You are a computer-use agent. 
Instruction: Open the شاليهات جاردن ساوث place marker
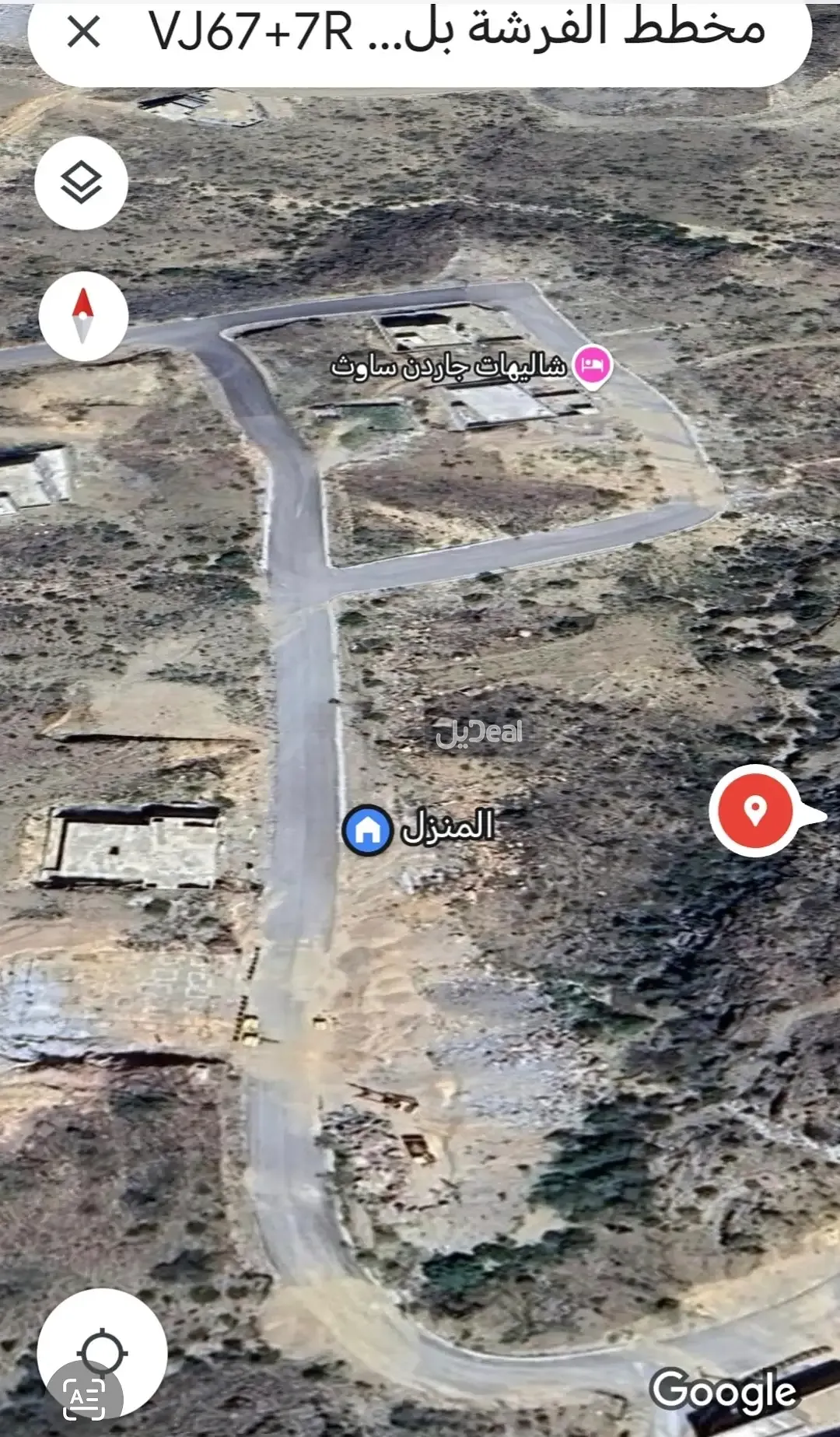[593, 365]
